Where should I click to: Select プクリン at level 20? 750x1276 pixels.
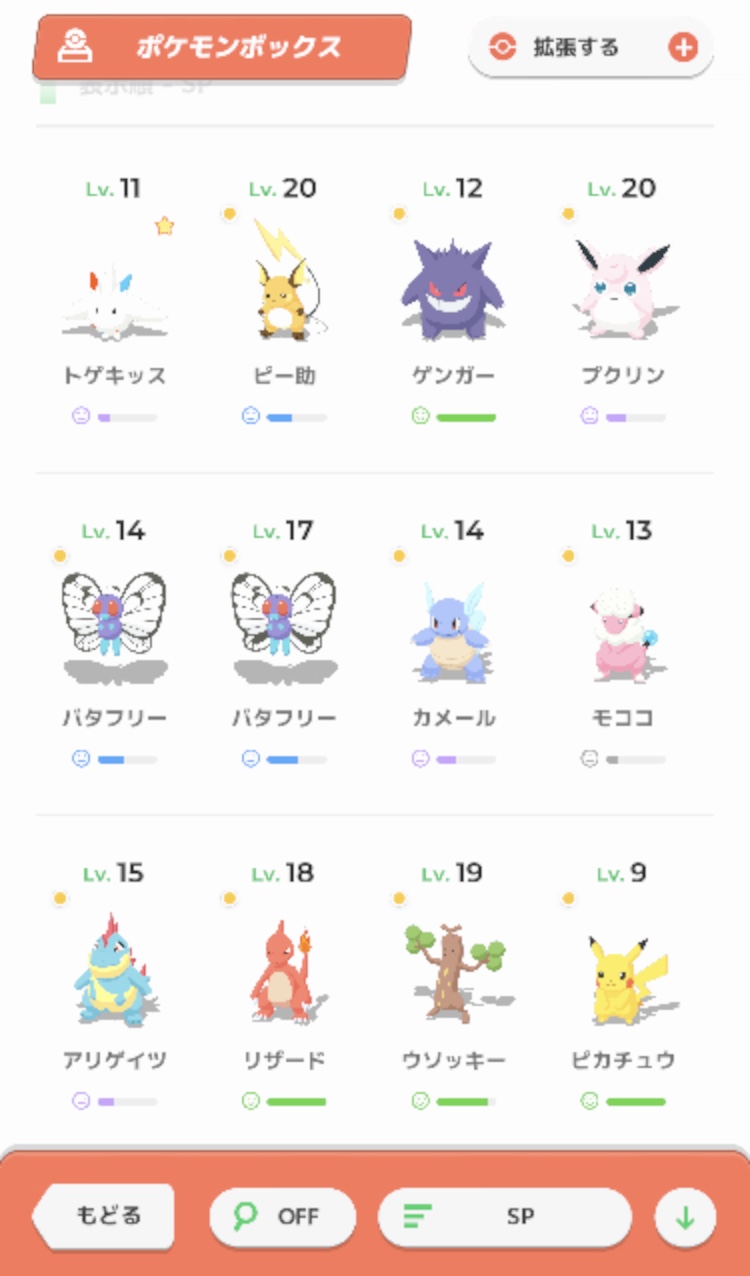tap(623, 300)
